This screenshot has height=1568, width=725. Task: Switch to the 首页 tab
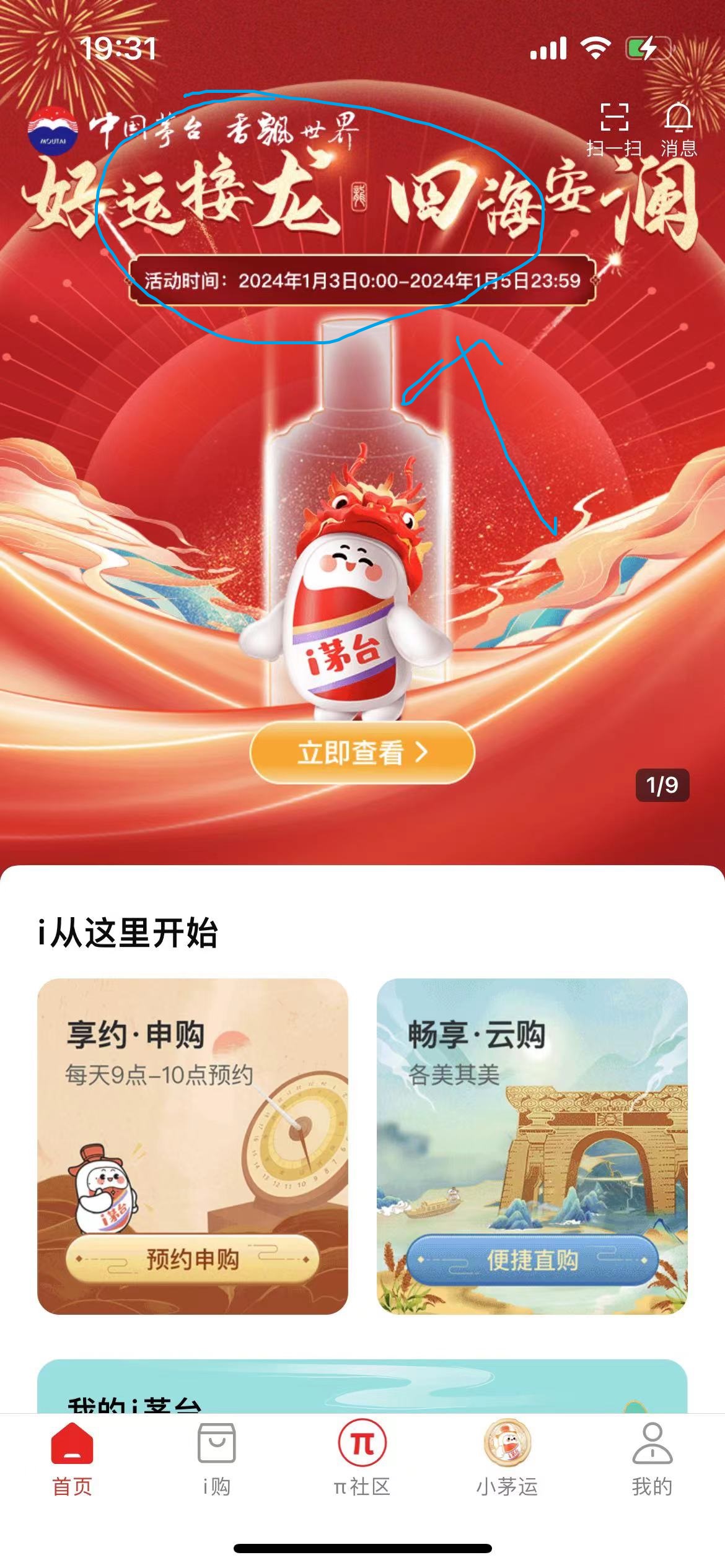tap(72, 1458)
